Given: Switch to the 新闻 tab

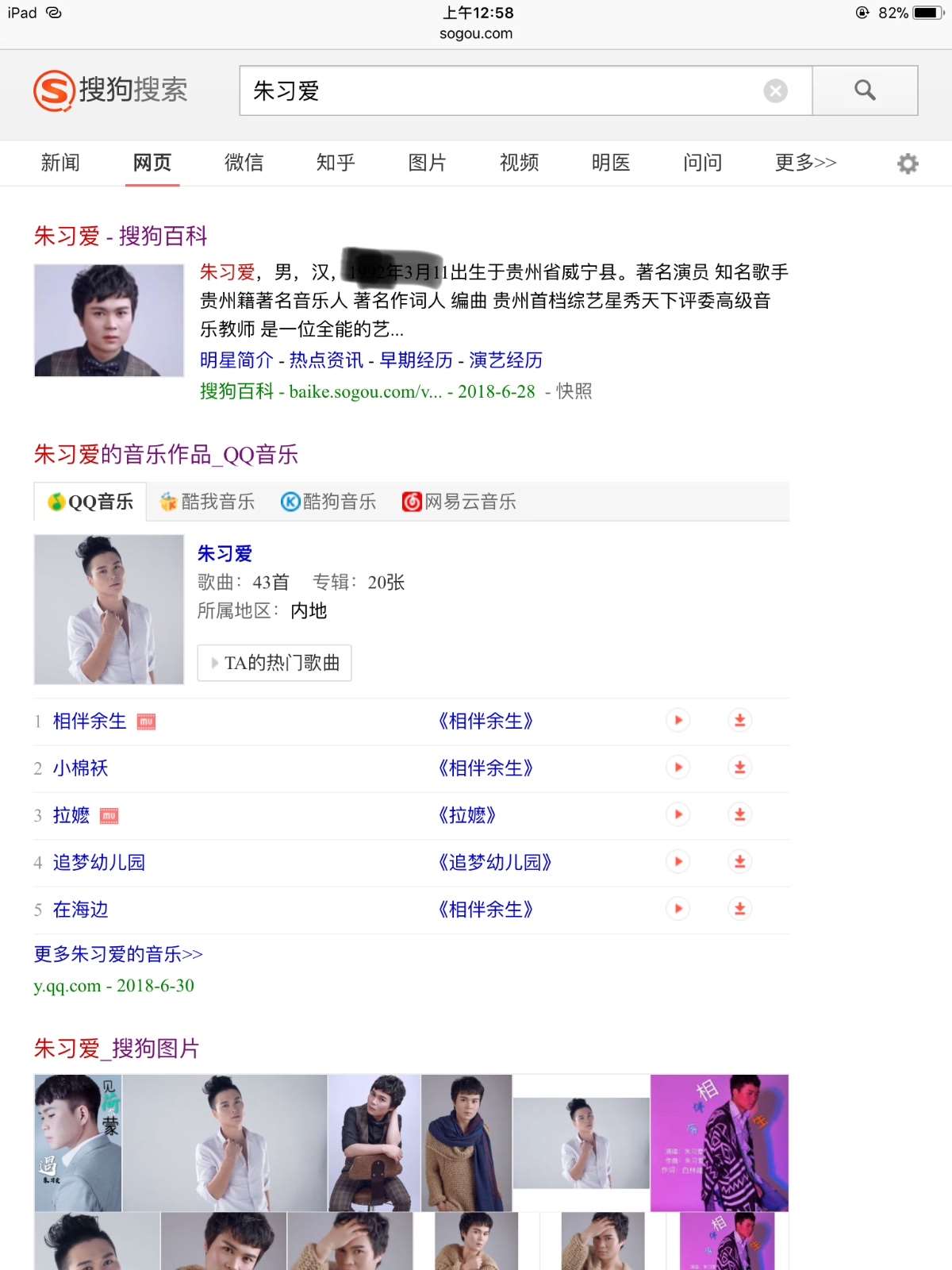Looking at the screenshot, I should [60, 163].
